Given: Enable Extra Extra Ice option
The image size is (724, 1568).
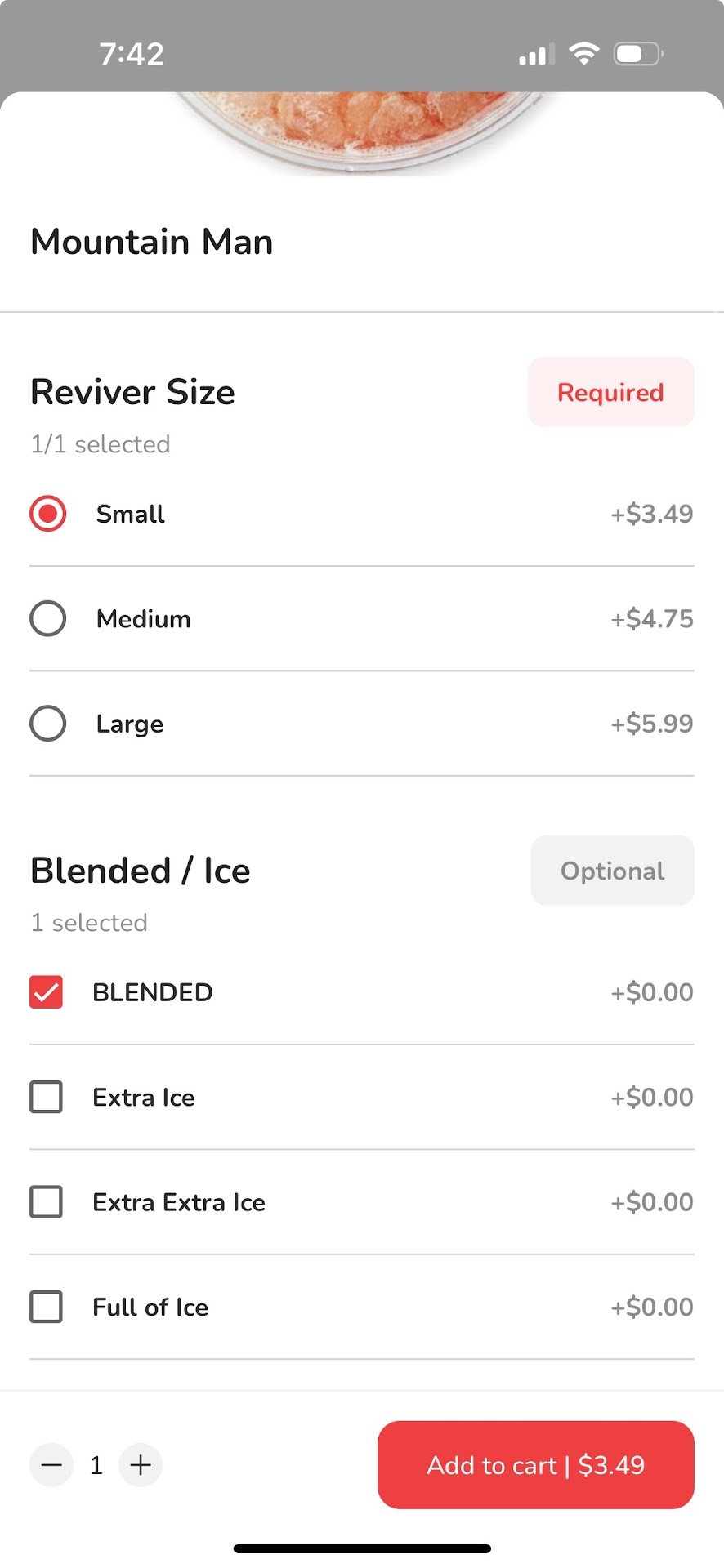Looking at the screenshot, I should tap(47, 1202).
